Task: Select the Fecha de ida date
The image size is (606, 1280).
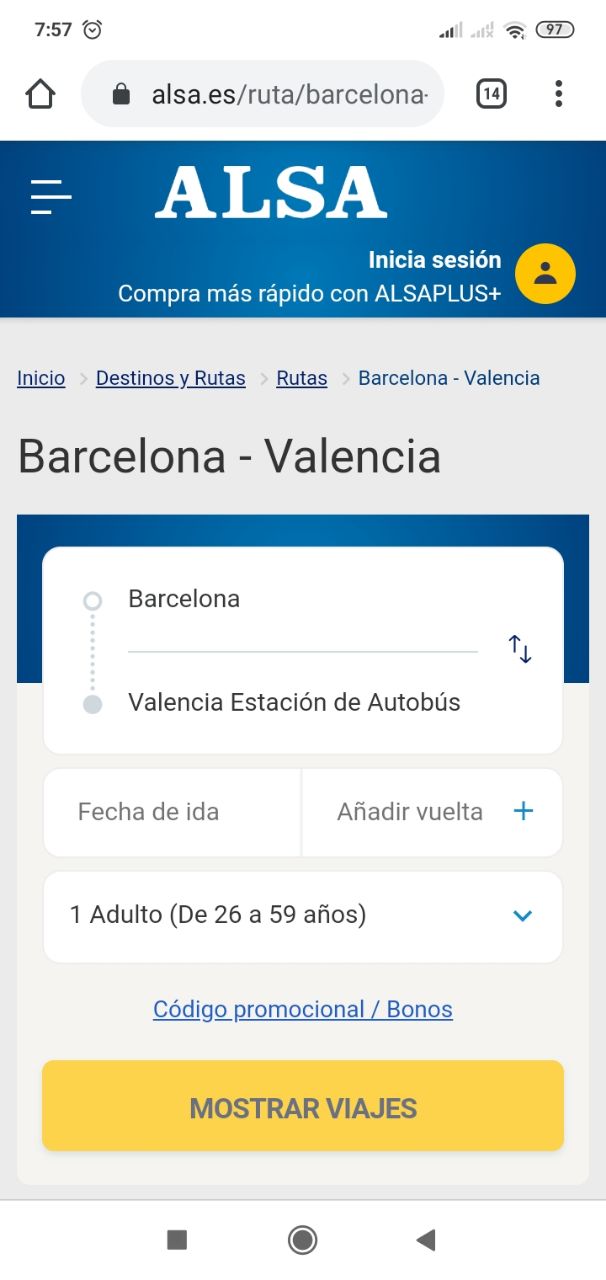Action: click(x=172, y=812)
